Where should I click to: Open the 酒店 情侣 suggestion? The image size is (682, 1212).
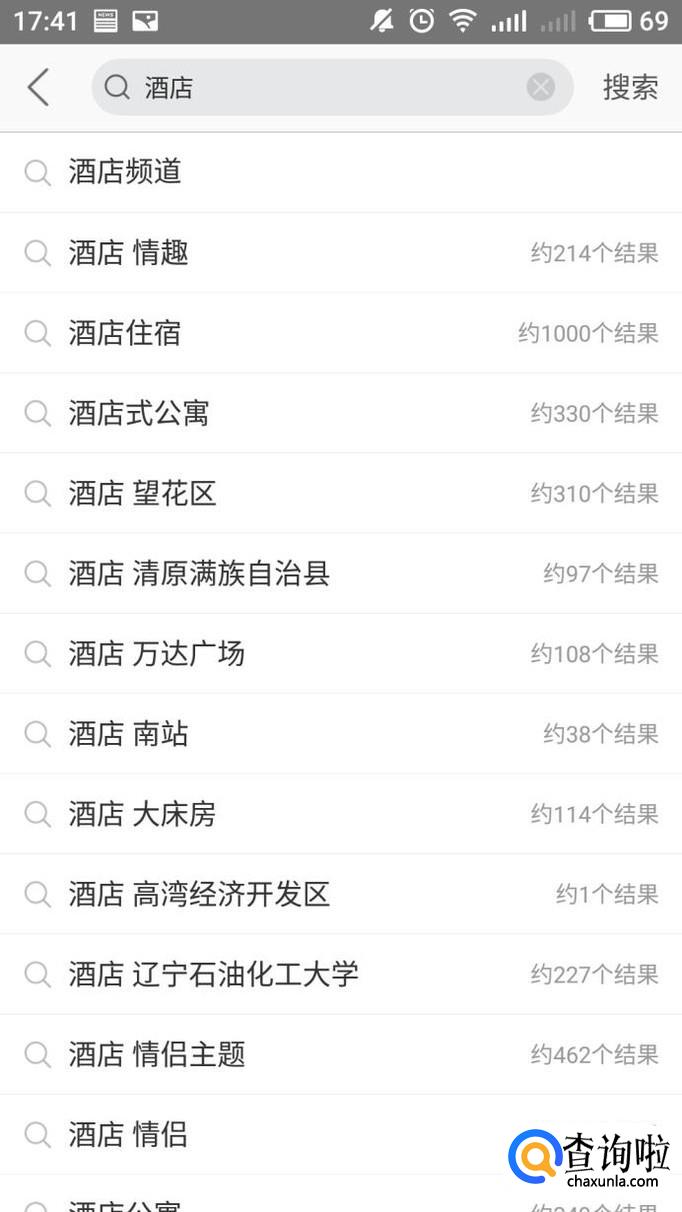(x=129, y=1134)
